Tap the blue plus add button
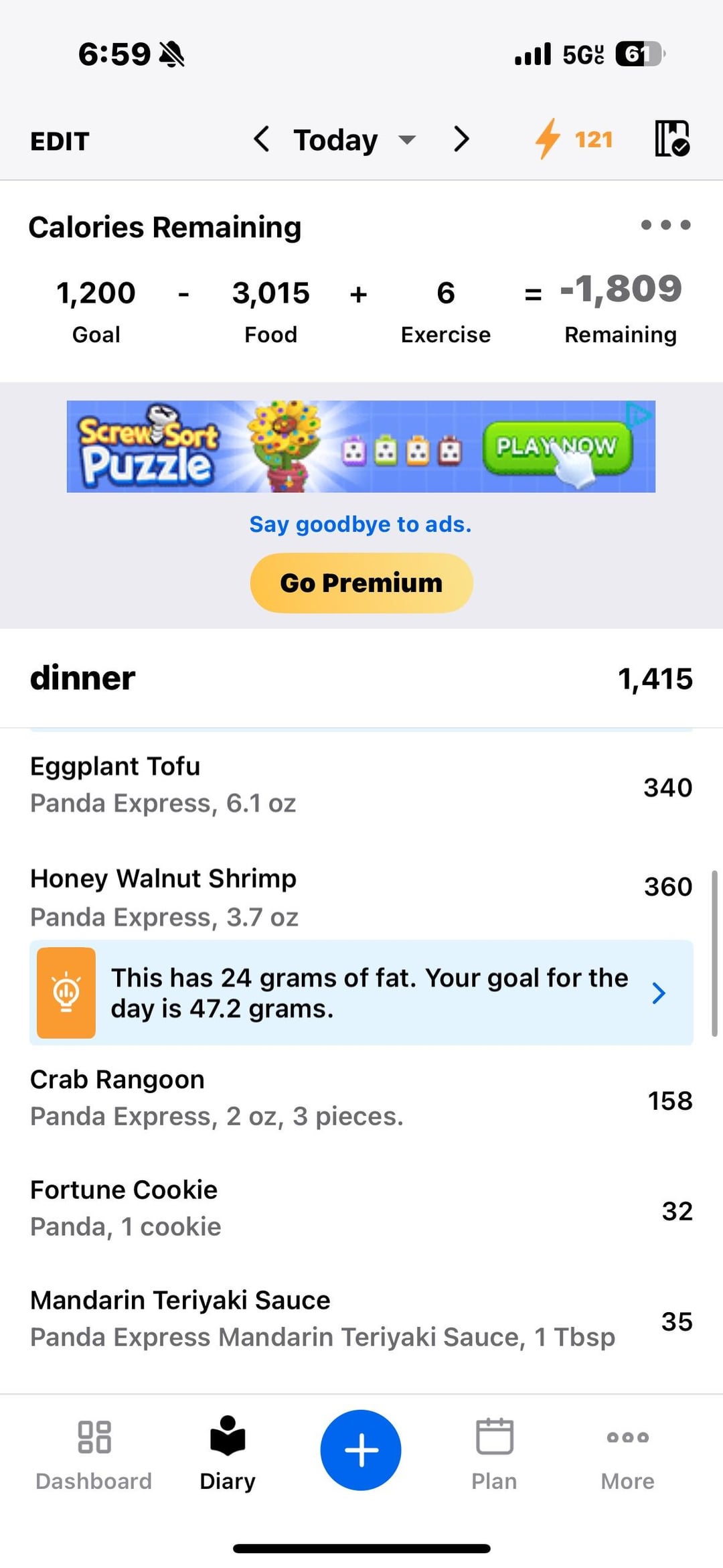The width and height of the screenshot is (723, 1568). 361,1450
